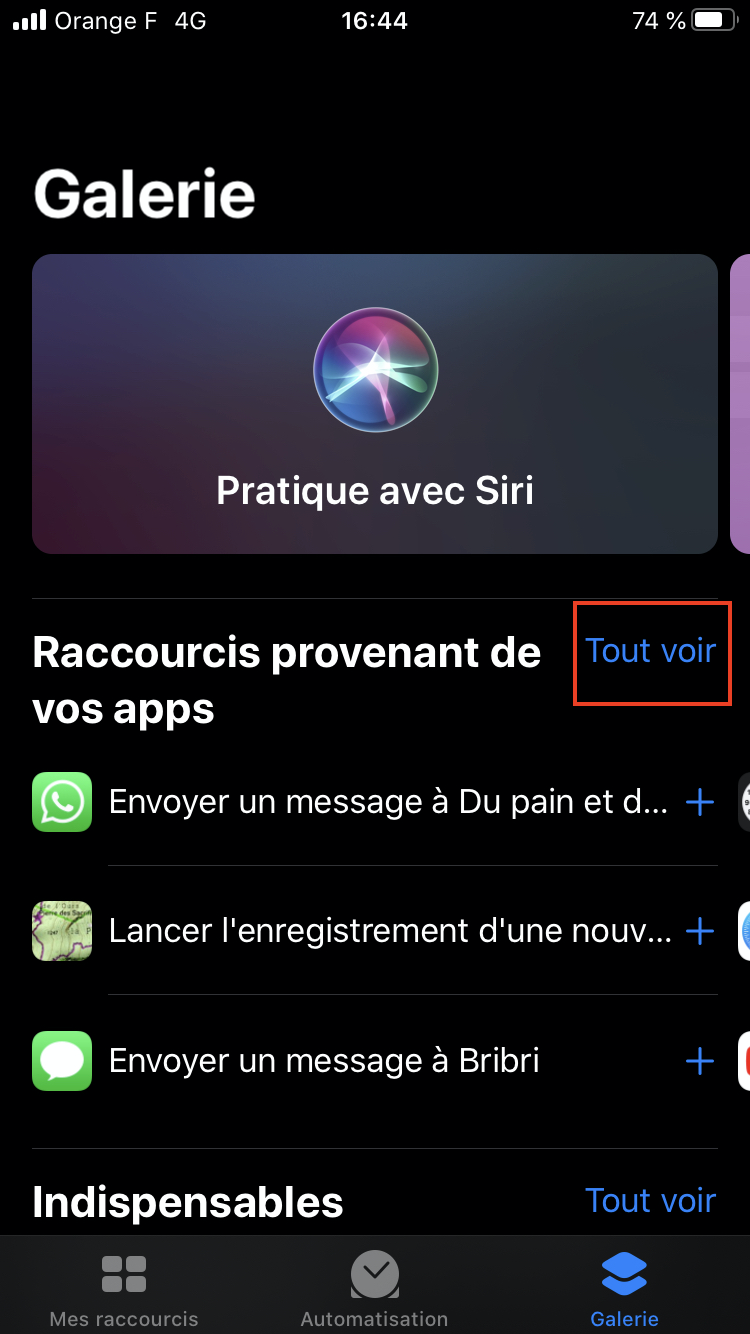Tap Tout voir beside Raccourcis provenant de vos apps
The height and width of the screenshot is (1334, 750).
[x=651, y=651]
